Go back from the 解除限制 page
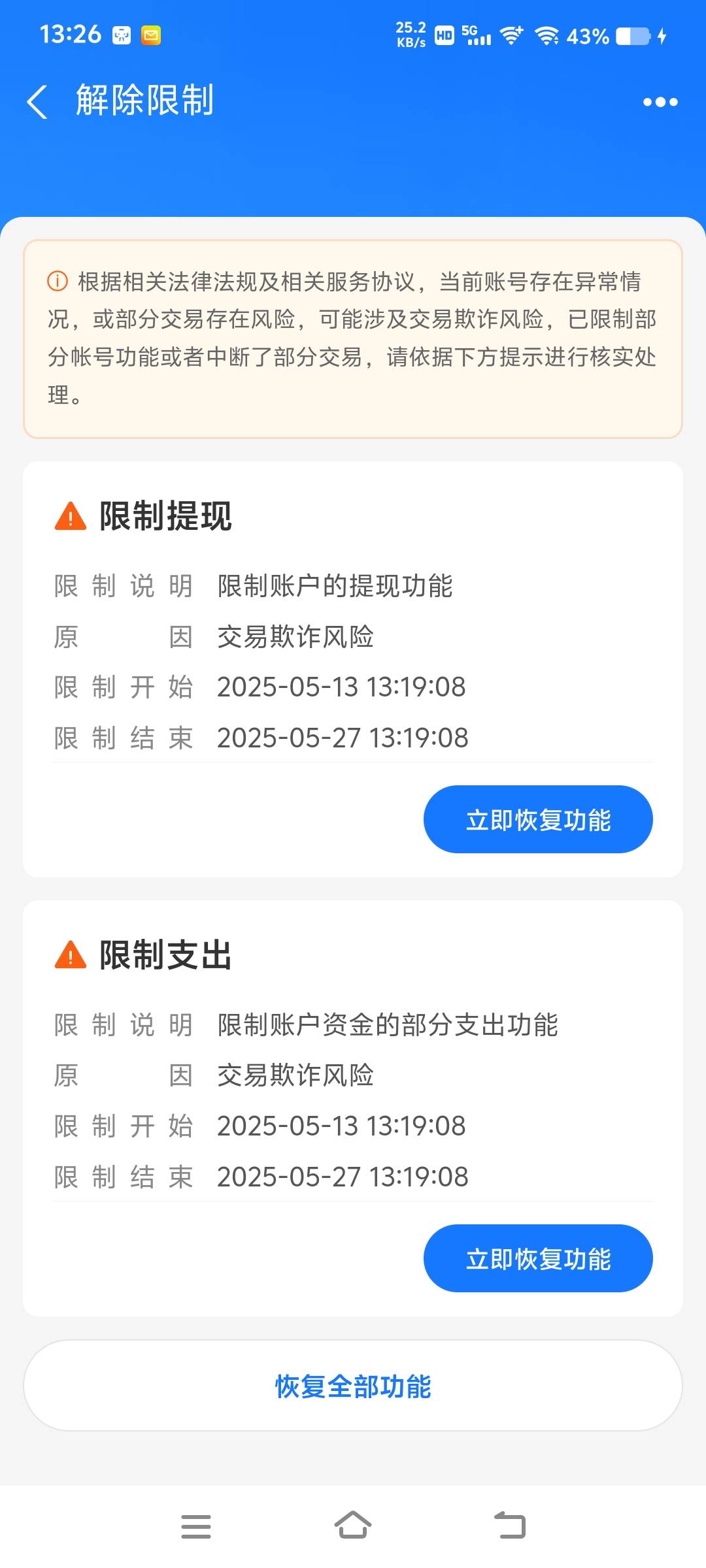Screen dimensions: 706x1568 [x=37, y=102]
